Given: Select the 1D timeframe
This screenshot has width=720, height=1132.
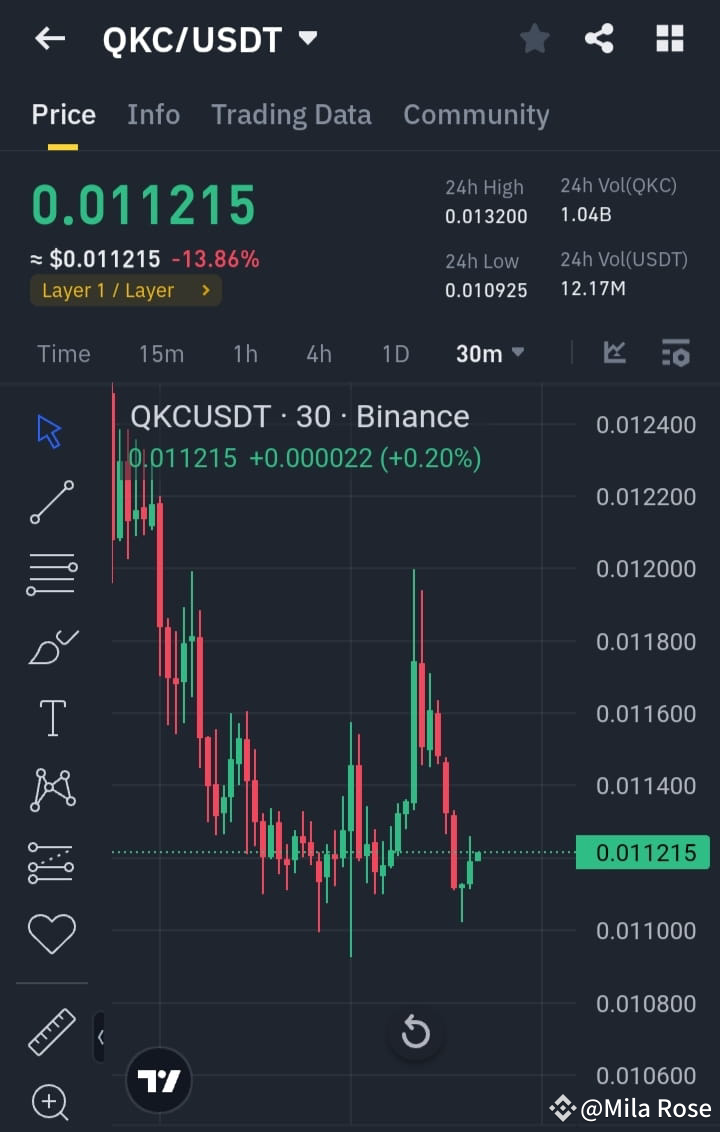Looking at the screenshot, I should 395,353.
